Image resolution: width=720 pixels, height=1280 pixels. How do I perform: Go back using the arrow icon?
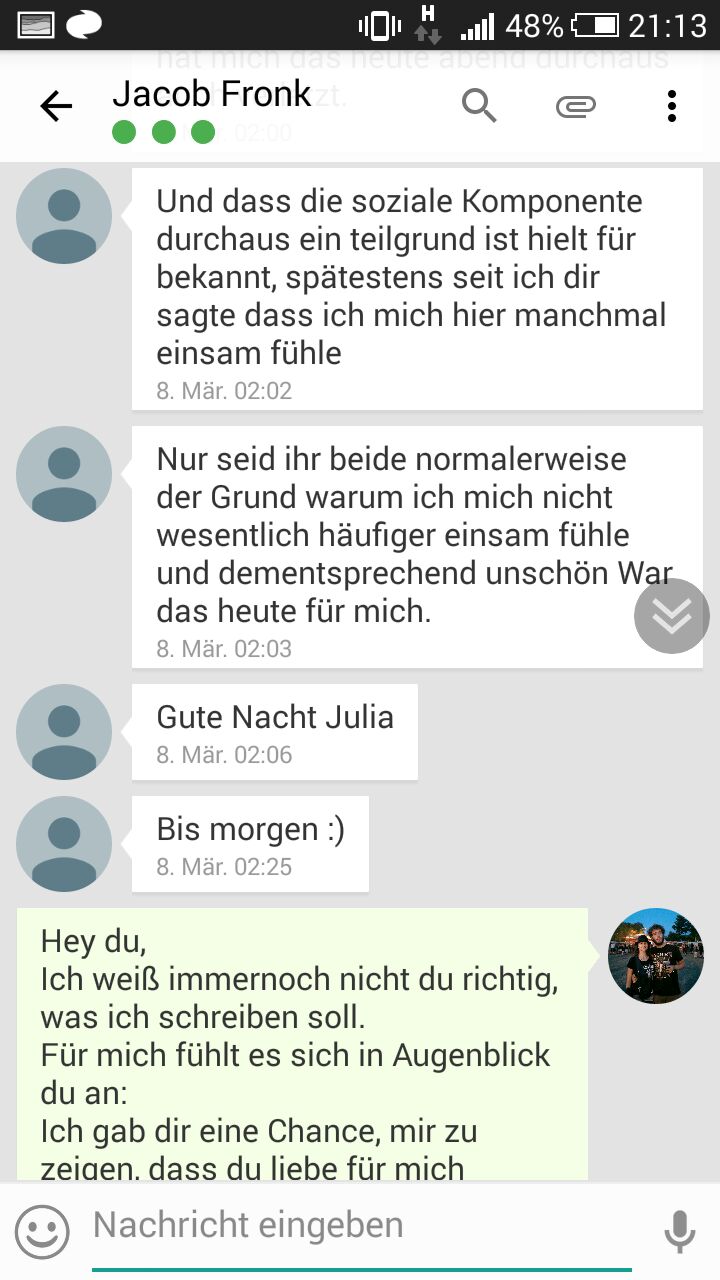point(56,106)
